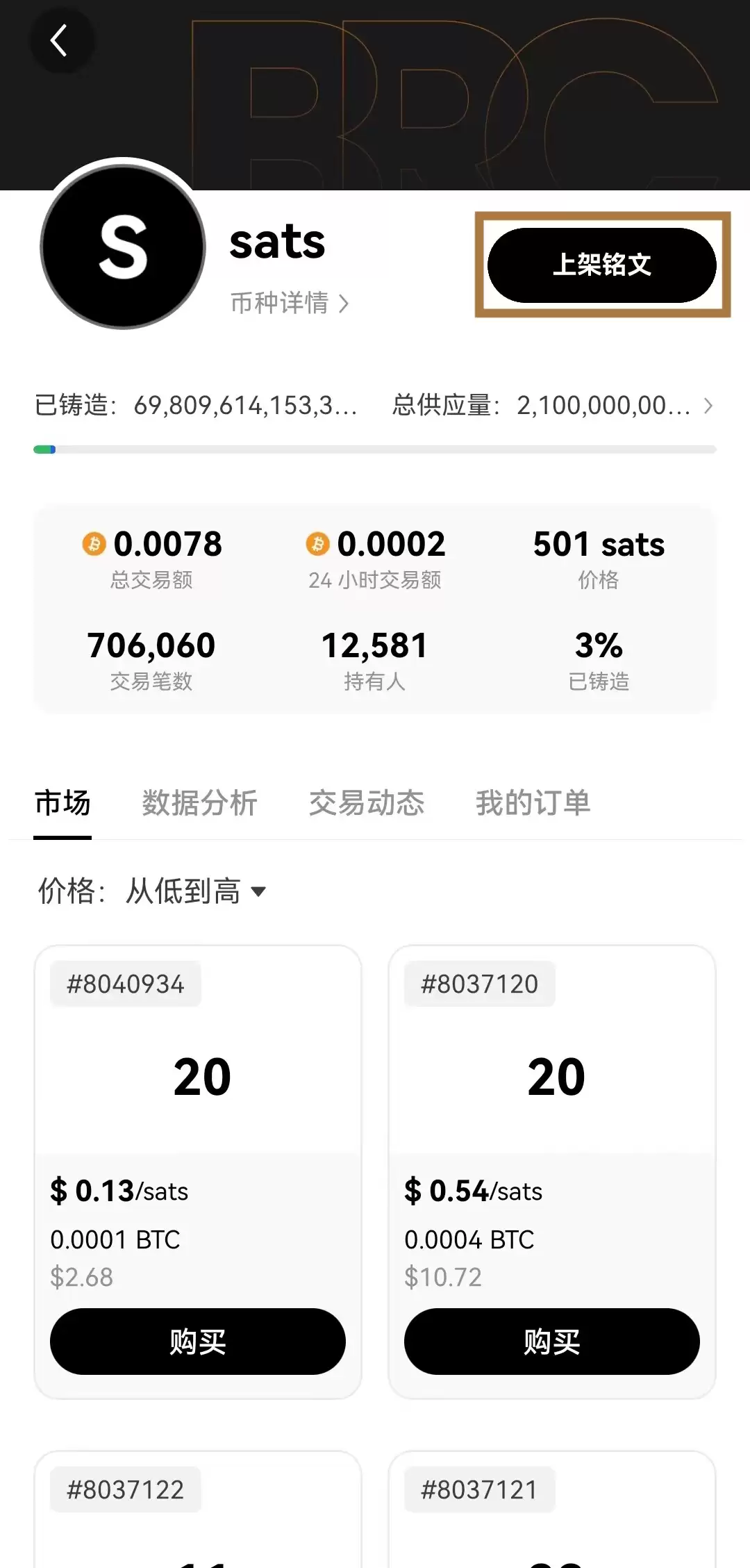Viewport: 750px width, 1568px height.
Task: Open the 交易动态 tab
Action: [x=368, y=802]
